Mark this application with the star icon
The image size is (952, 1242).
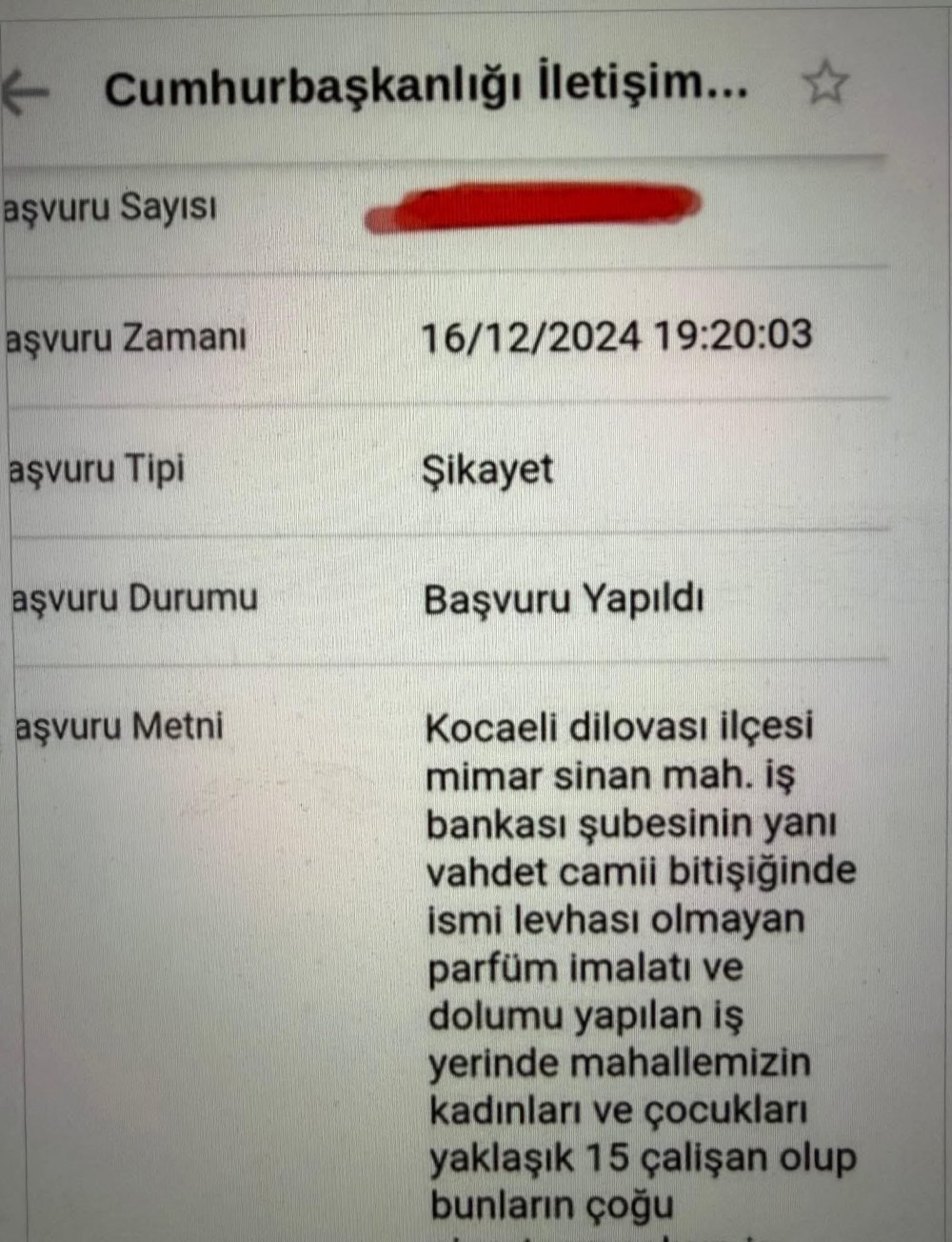coord(824,83)
